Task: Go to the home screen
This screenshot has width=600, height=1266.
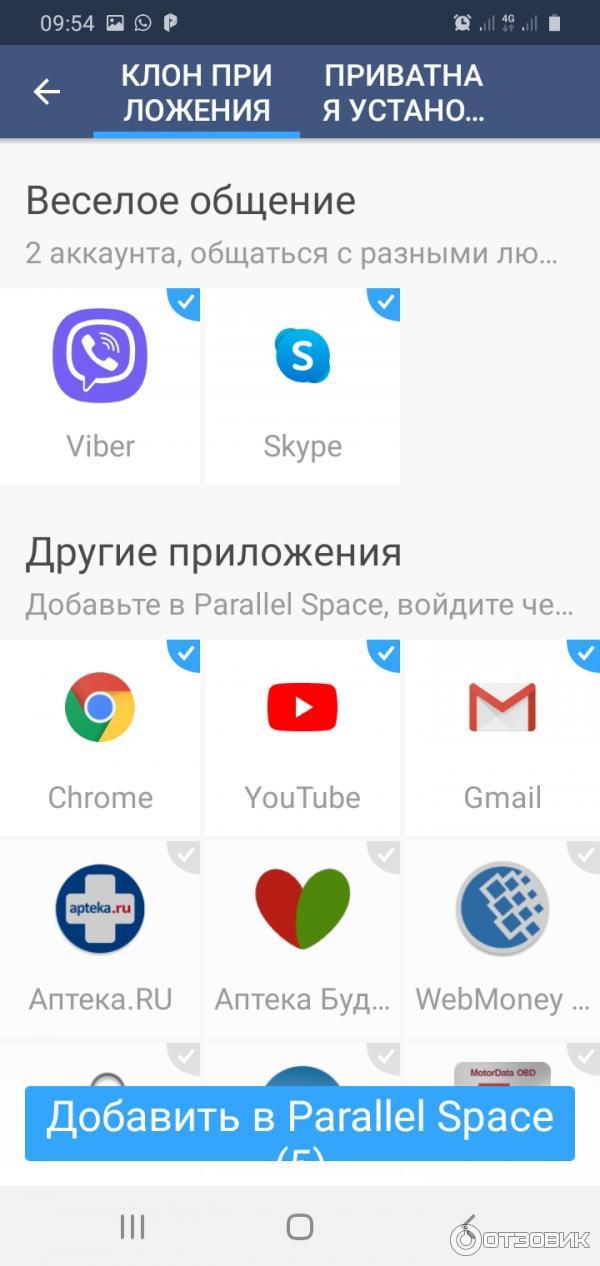Action: 300,1227
